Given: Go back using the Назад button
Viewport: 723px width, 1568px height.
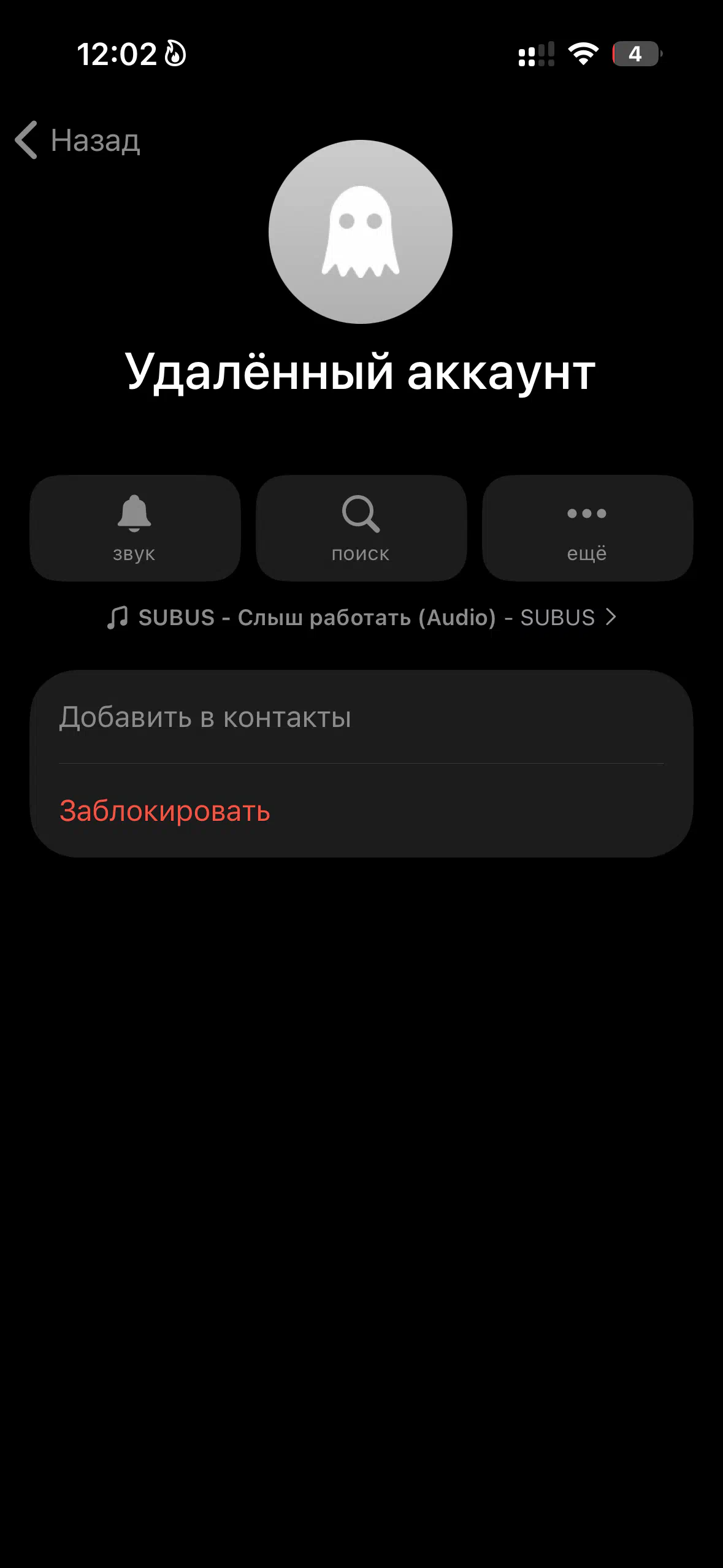Looking at the screenshot, I should point(78,140).
